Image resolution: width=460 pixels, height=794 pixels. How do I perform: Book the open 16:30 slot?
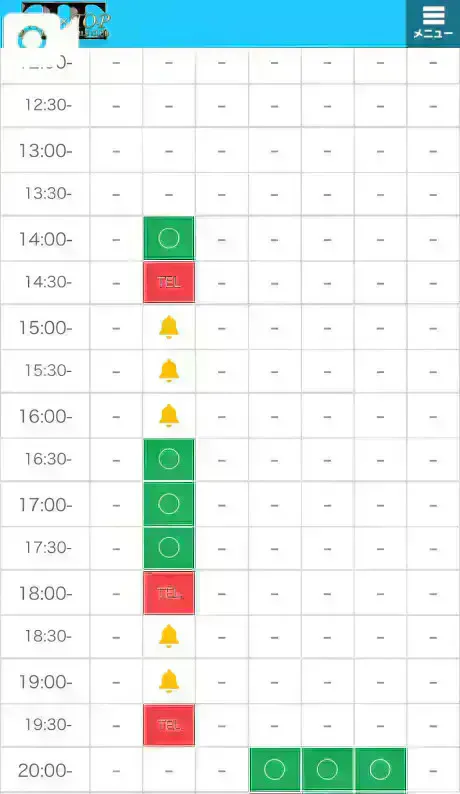tap(169, 459)
